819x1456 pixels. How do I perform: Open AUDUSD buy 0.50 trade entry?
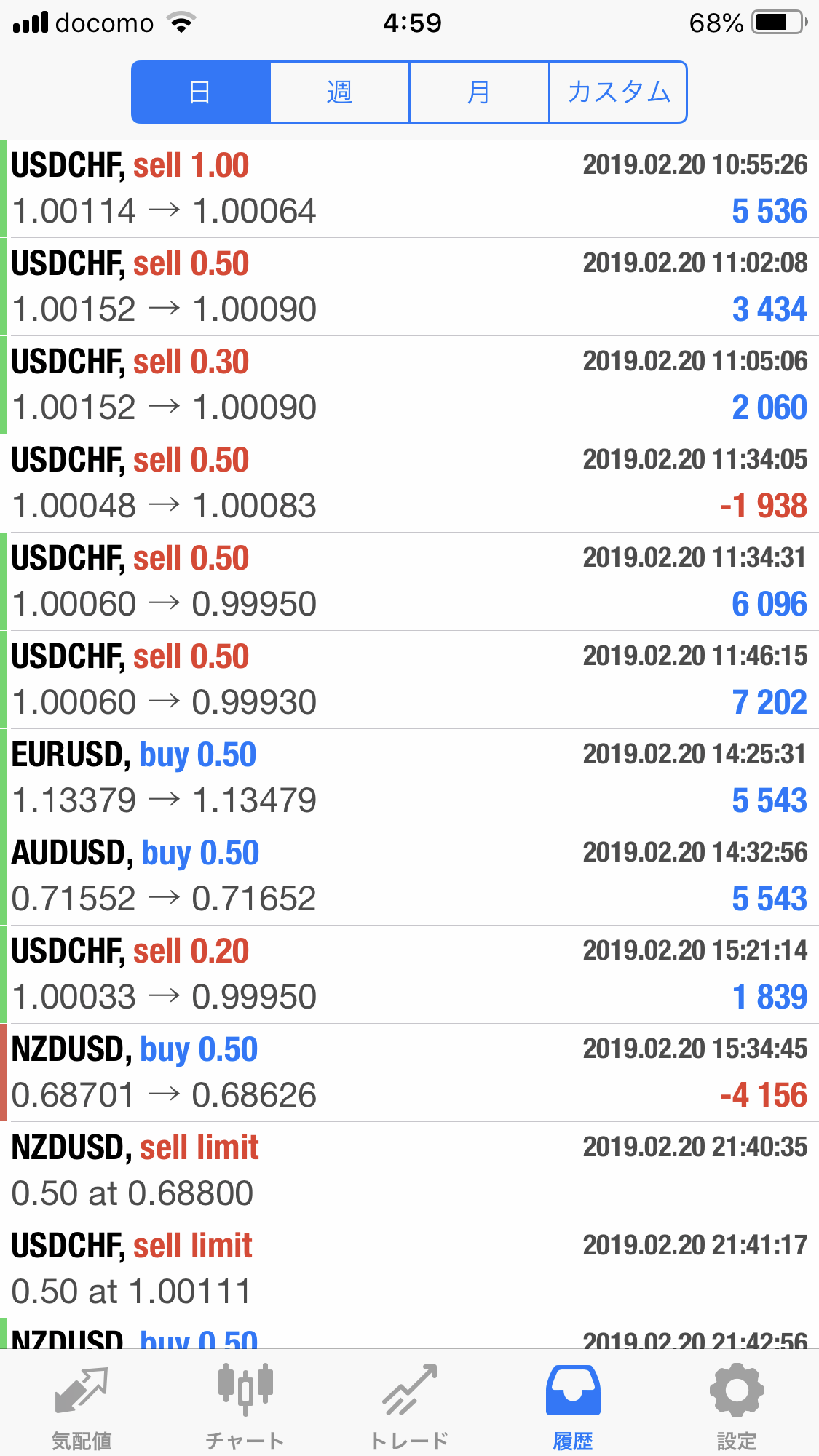409,876
